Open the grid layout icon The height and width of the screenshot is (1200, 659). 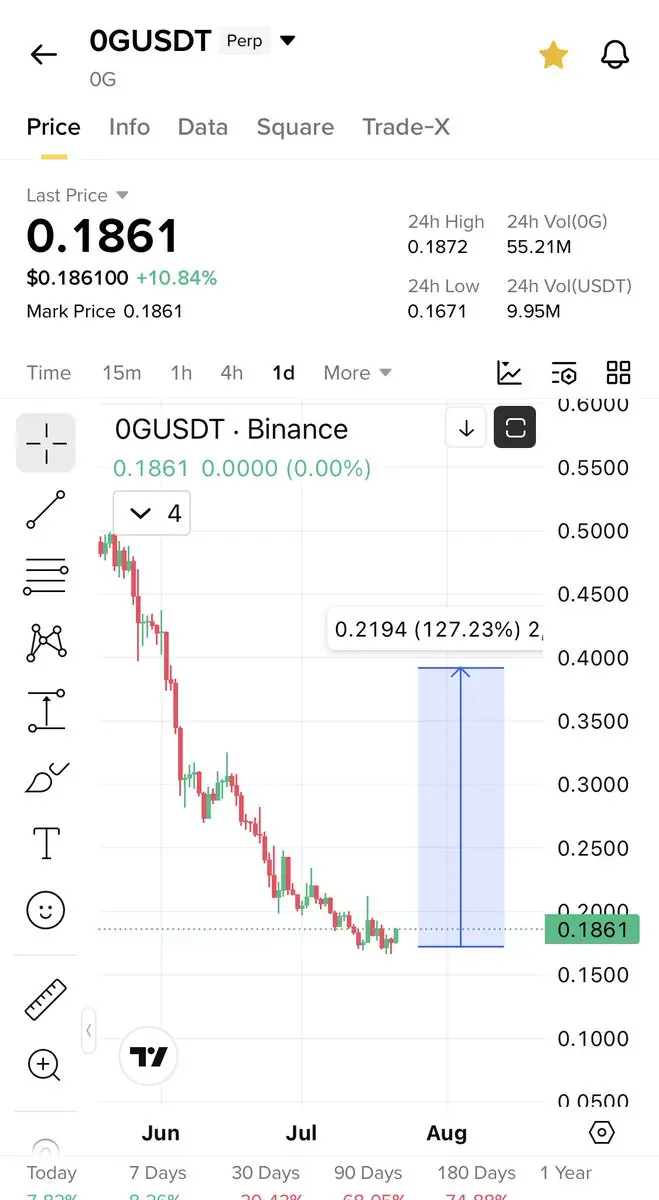click(x=619, y=373)
